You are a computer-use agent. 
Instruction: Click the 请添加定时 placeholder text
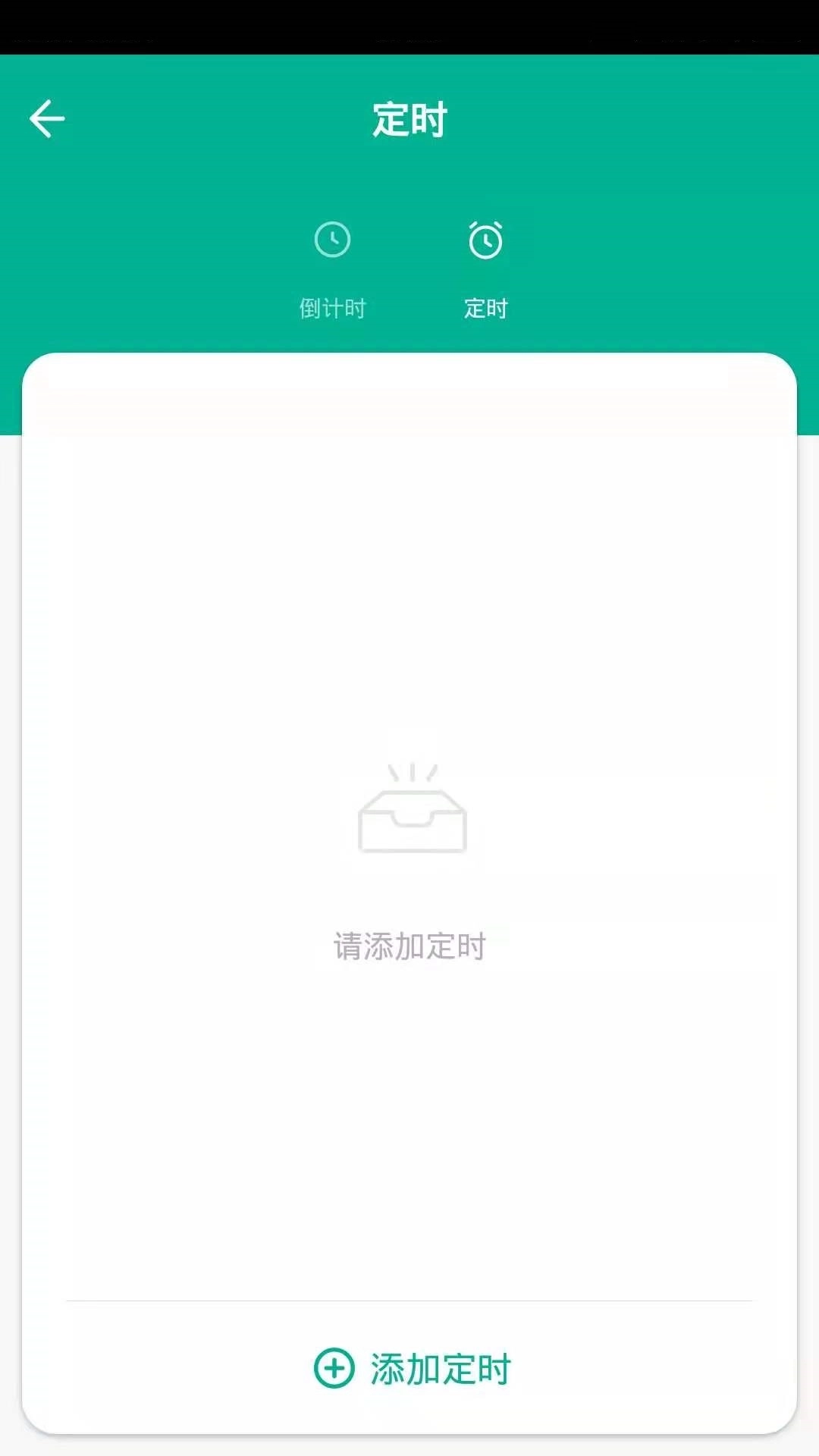[x=409, y=946]
